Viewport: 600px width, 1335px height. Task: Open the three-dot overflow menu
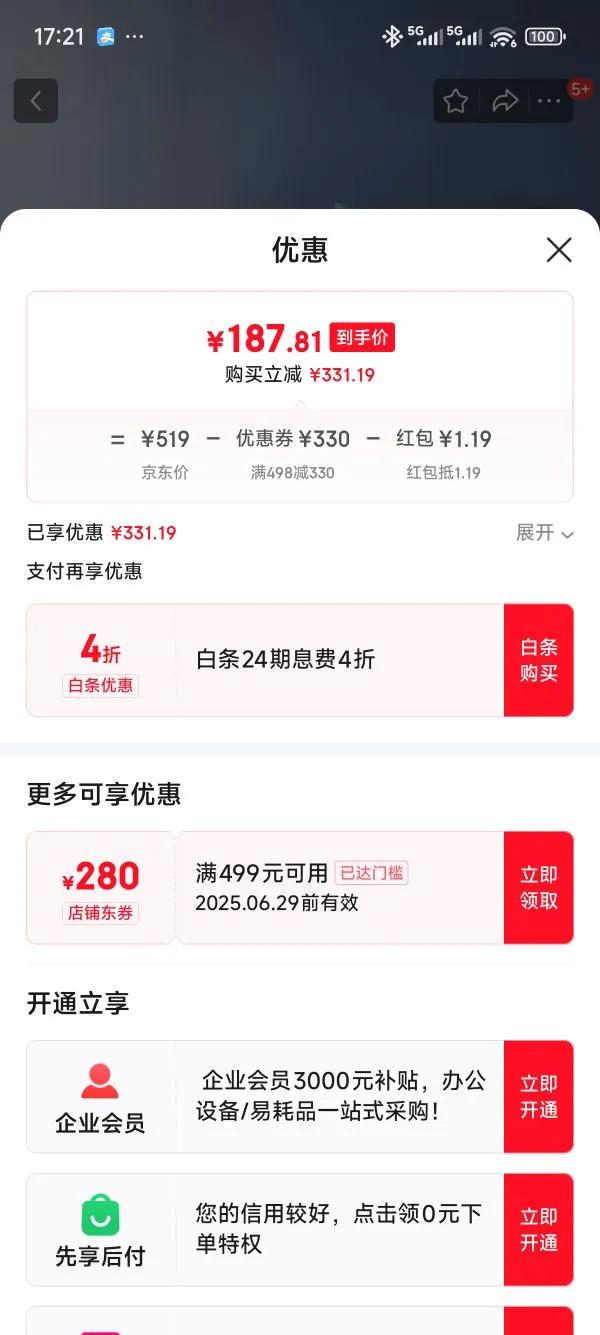tap(549, 101)
